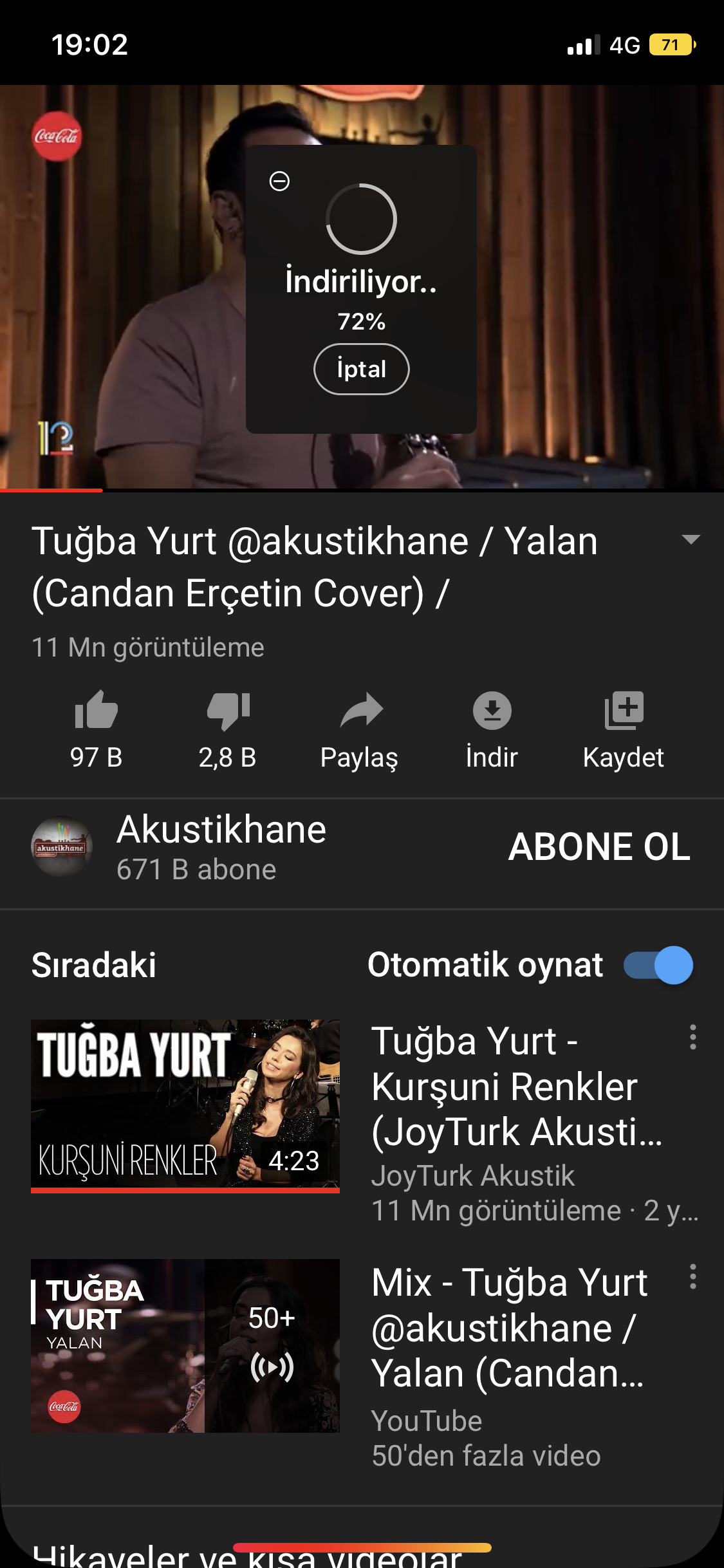This screenshot has width=724, height=1568.
Task: Open the Akustikhane channel
Action: pyautogui.click(x=221, y=846)
